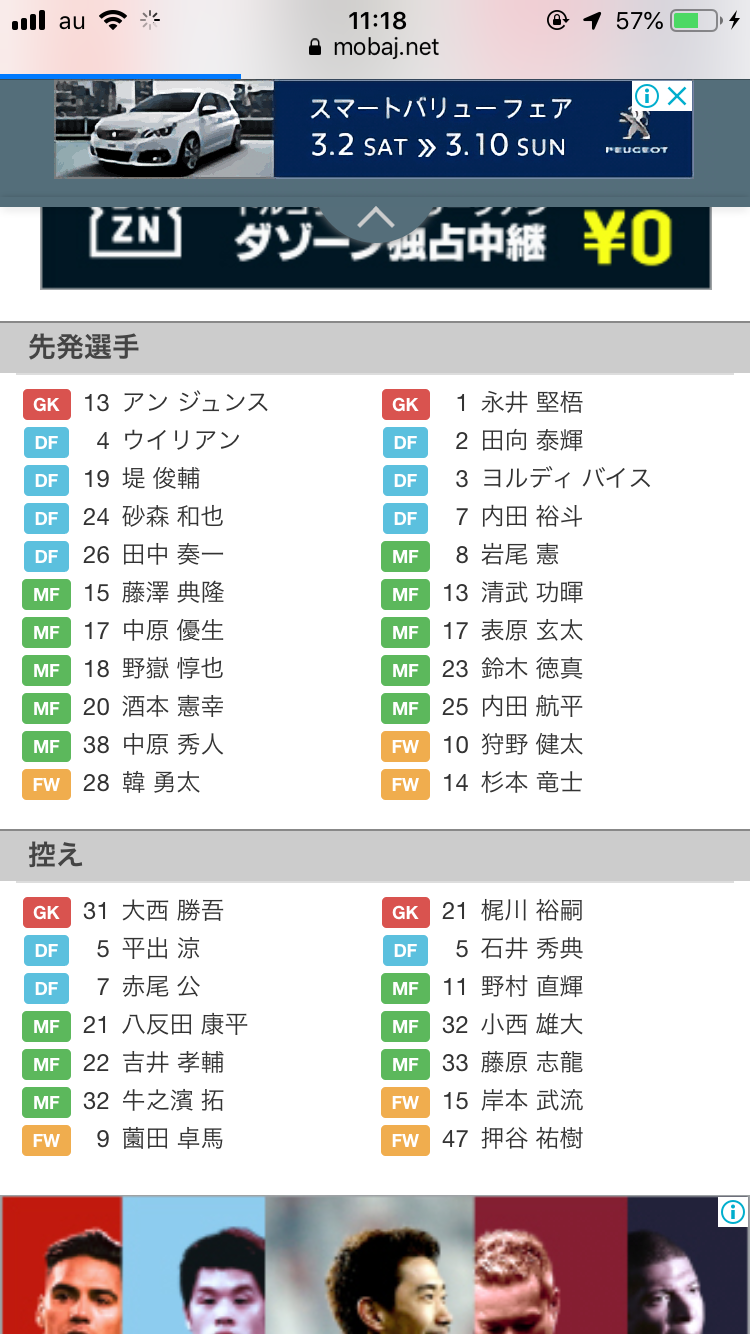Open the Peugeot smart value fair ad
Image resolution: width=750 pixels, height=1334 pixels.
click(373, 130)
